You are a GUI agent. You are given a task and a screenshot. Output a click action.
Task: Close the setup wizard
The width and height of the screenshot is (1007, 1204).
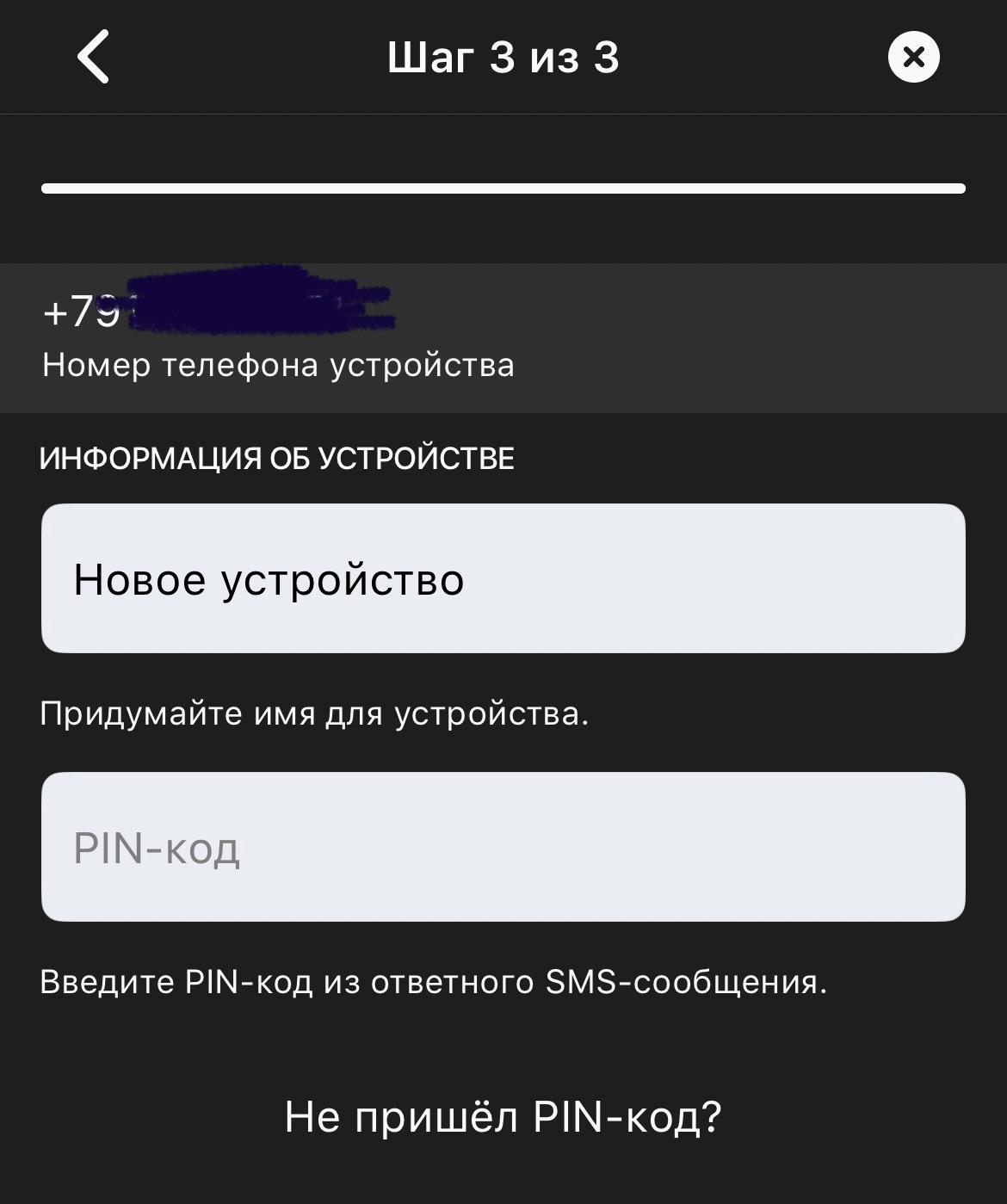point(913,57)
